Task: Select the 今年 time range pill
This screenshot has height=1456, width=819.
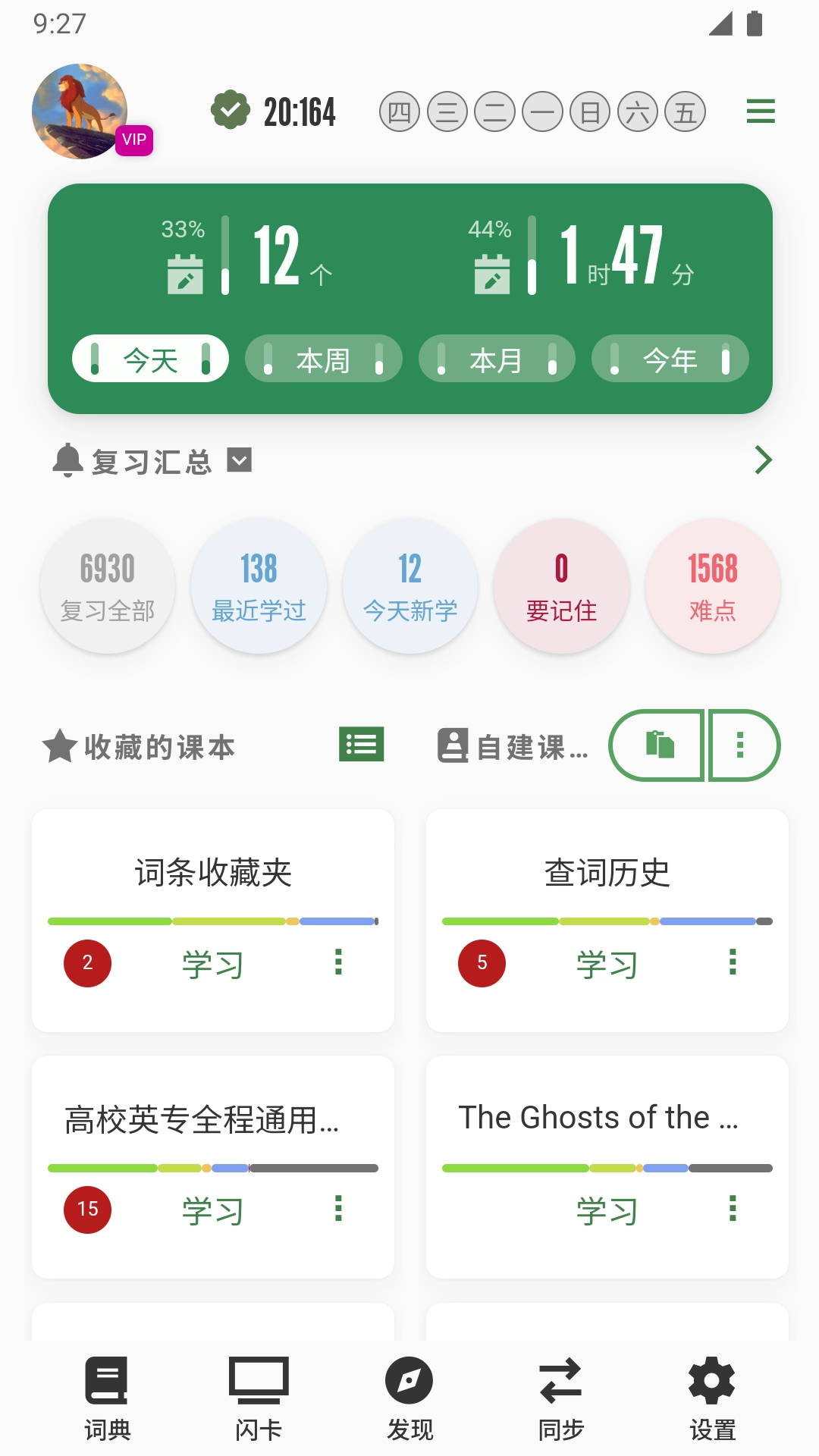Action: 670,358
